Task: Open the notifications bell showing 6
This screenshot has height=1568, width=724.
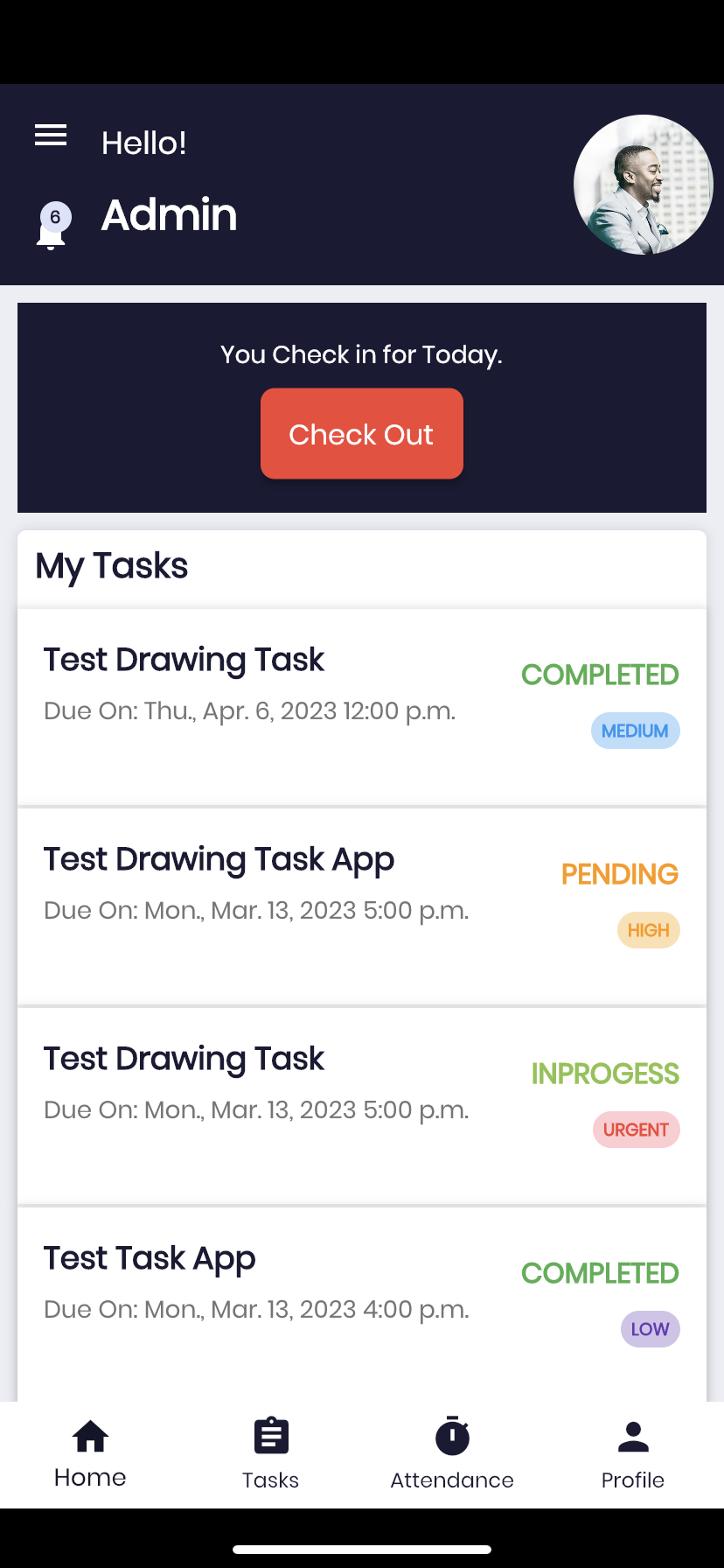Action: coord(52,227)
